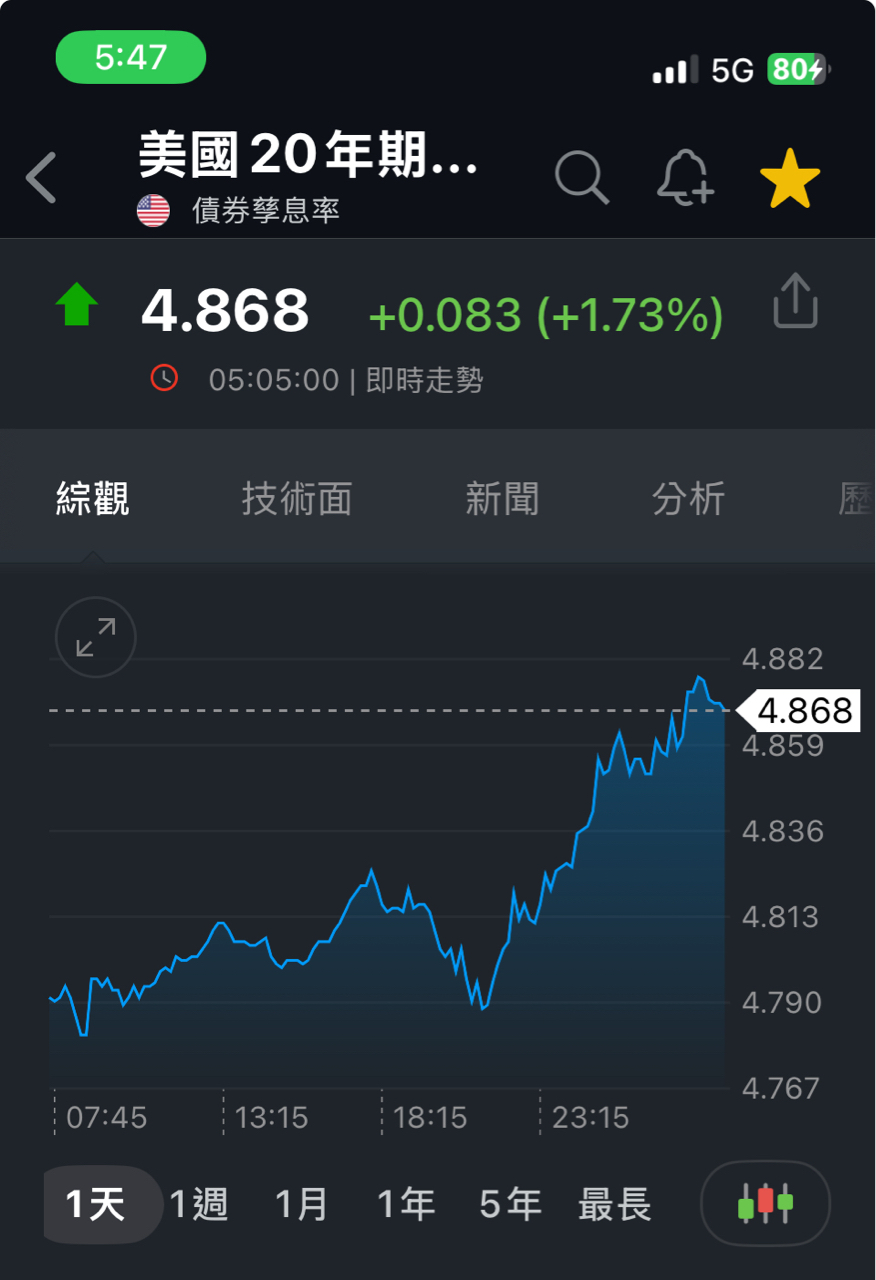Share this bond yield quote

click(x=796, y=301)
